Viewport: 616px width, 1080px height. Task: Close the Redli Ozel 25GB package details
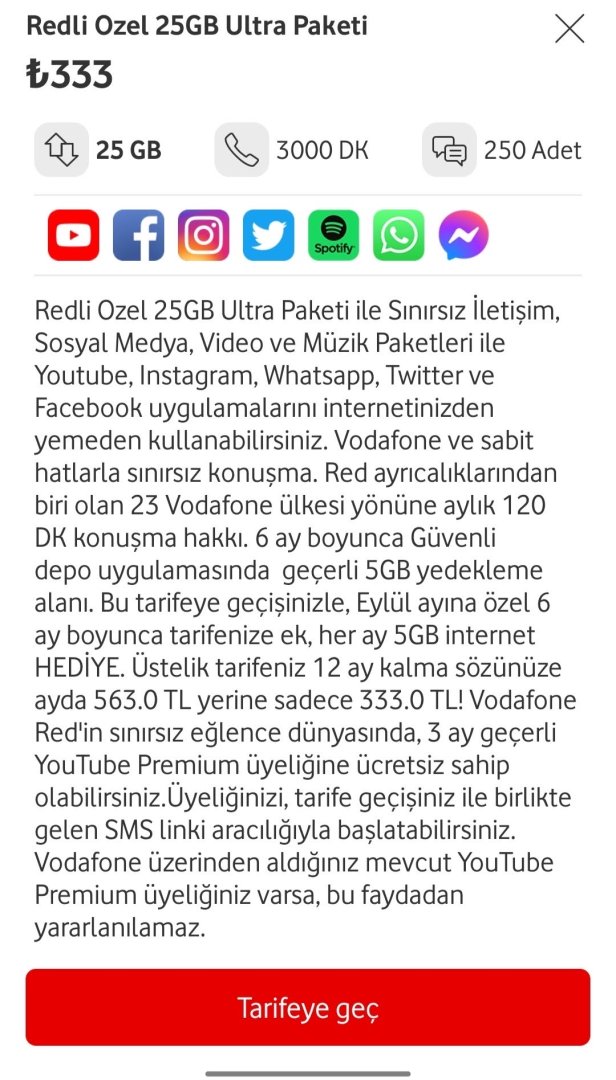(x=569, y=29)
